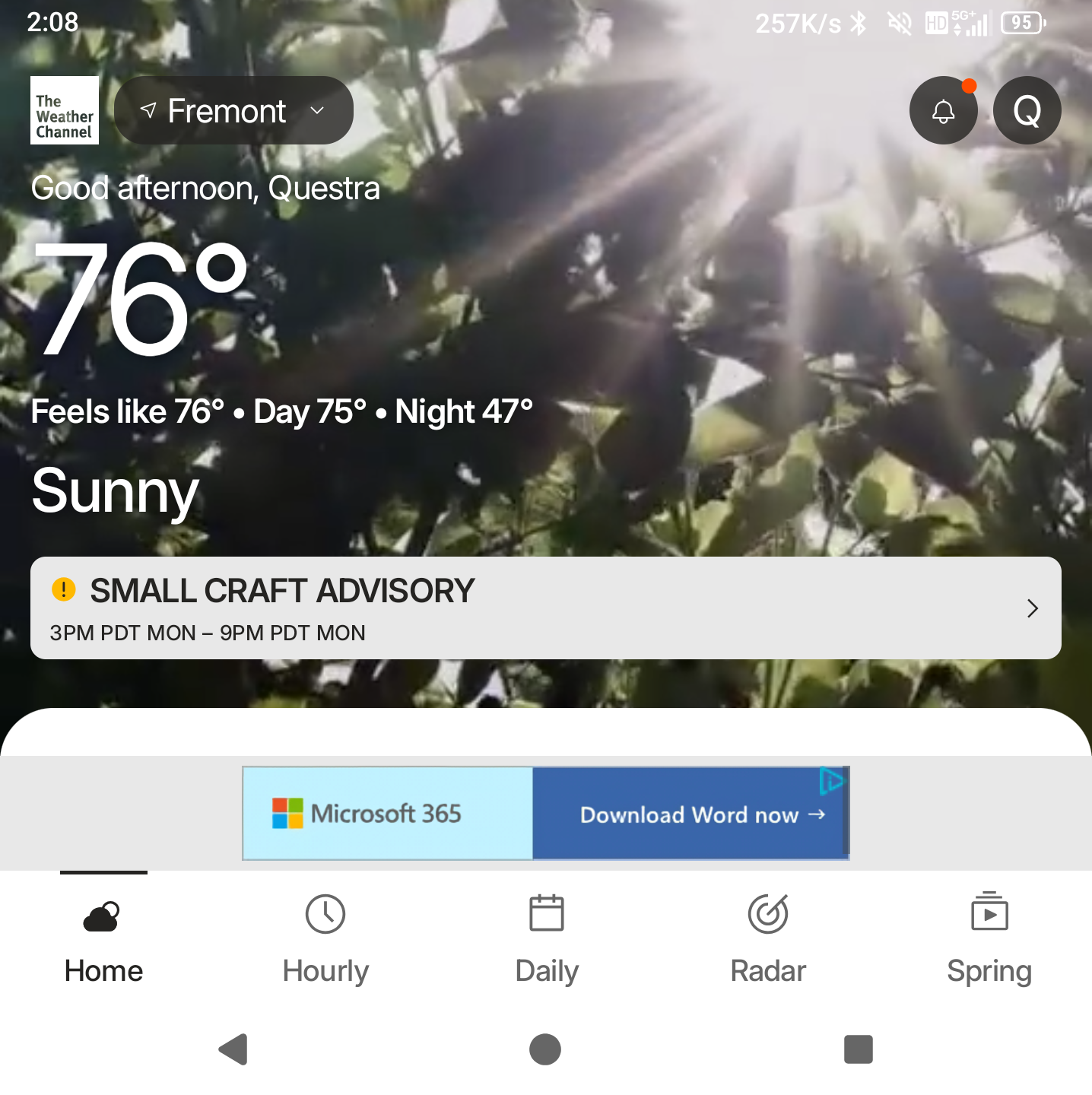Viewport: 1092px width, 1095px height.
Task: Tap The Weather Channel logo
Action: click(65, 111)
